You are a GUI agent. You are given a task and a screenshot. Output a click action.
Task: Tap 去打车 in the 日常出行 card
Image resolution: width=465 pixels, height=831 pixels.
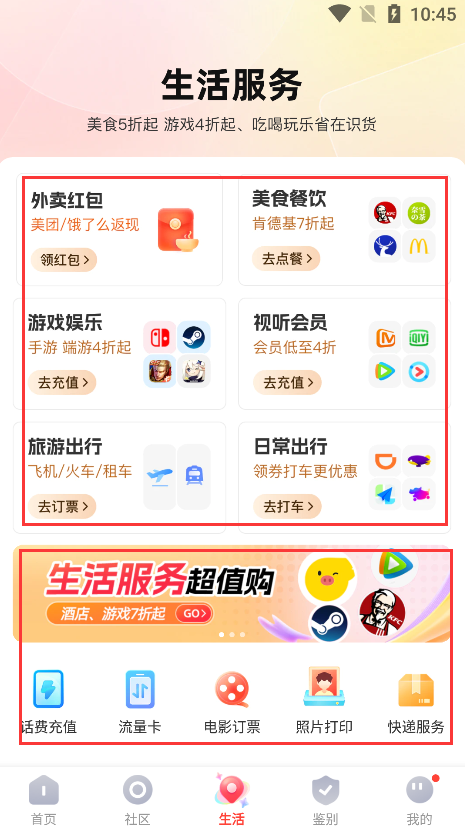pyautogui.click(x=287, y=506)
